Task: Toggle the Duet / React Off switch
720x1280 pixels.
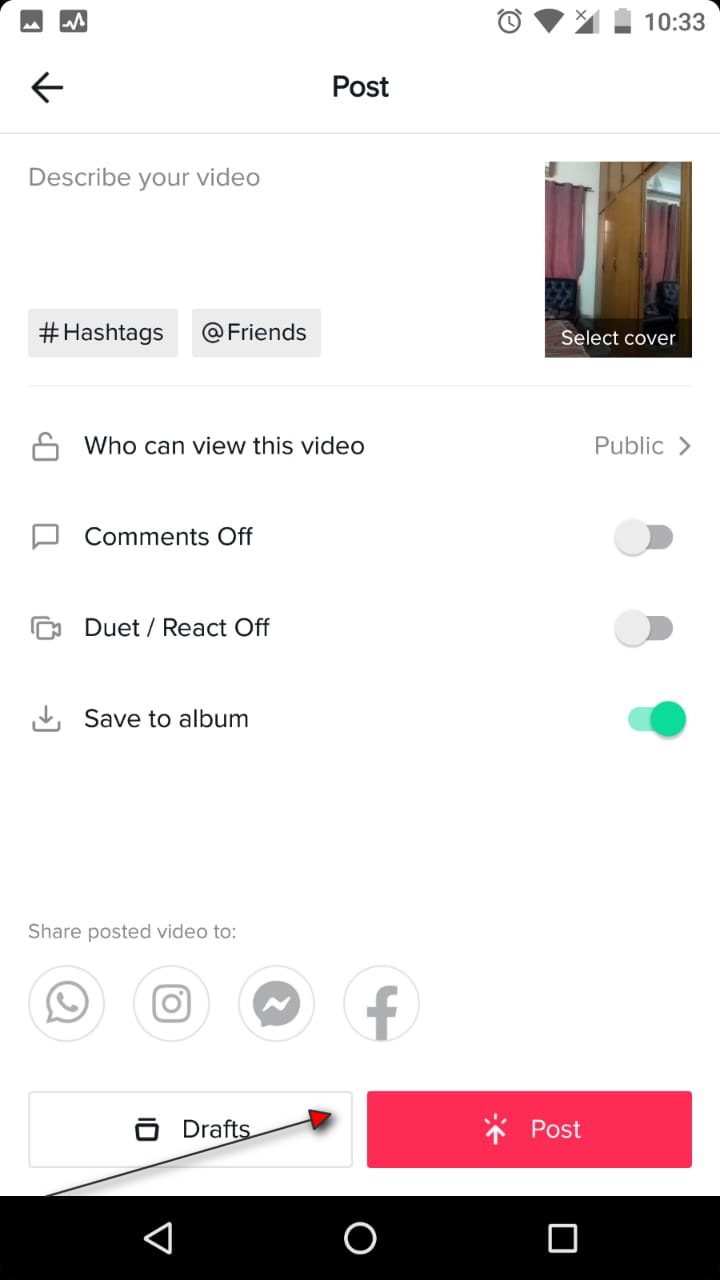Action: pyautogui.click(x=644, y=629)
